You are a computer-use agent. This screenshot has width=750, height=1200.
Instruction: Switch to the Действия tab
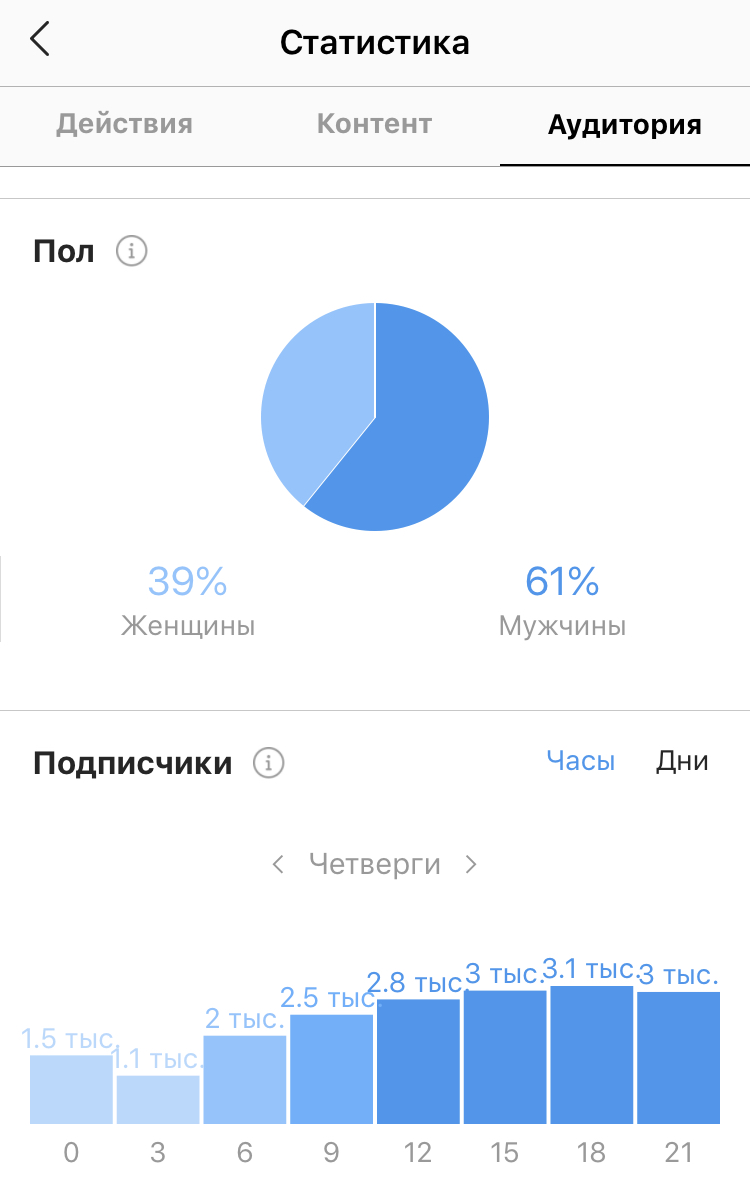pos(124,125)
